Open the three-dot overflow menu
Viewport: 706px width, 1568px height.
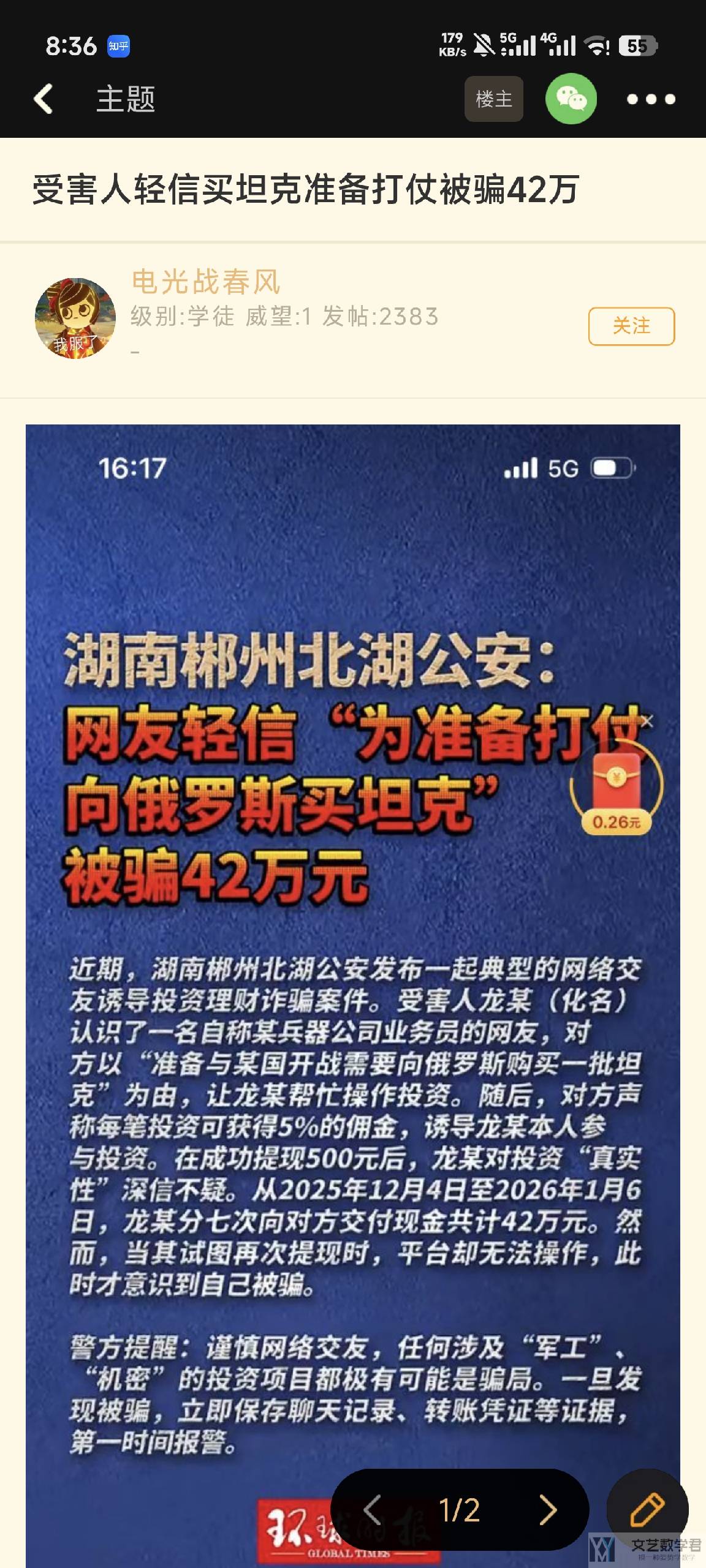click(651, 99)
